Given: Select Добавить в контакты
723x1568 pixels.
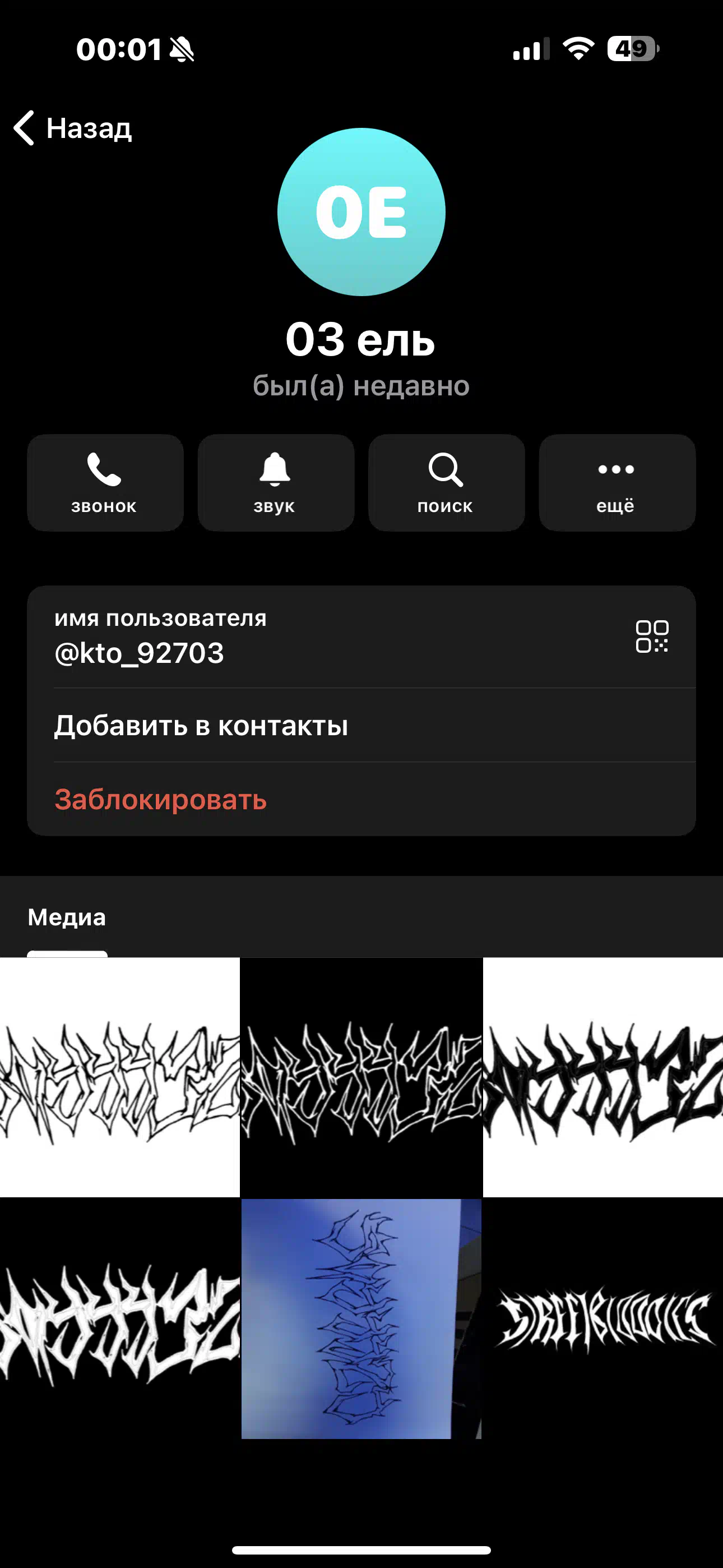Looking at the screenshot, I should pyautogui.click(x=361, y=726).
